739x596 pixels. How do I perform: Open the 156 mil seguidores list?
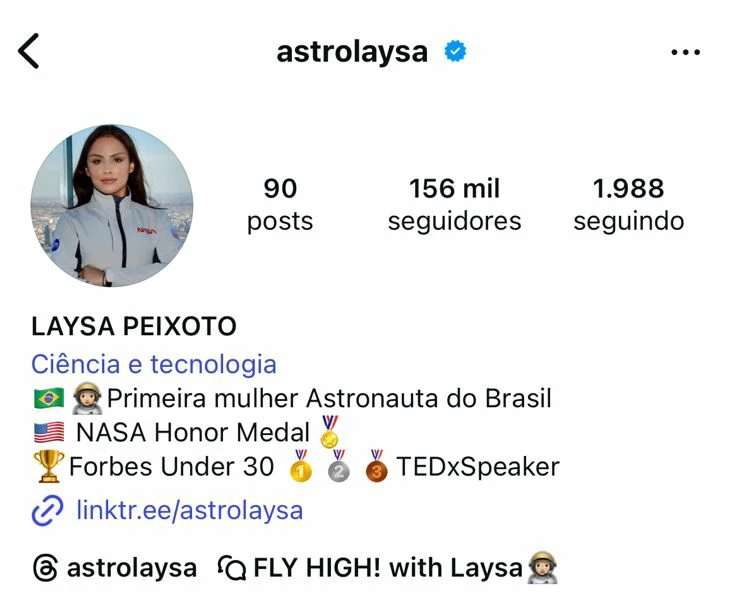click(454, 204)
